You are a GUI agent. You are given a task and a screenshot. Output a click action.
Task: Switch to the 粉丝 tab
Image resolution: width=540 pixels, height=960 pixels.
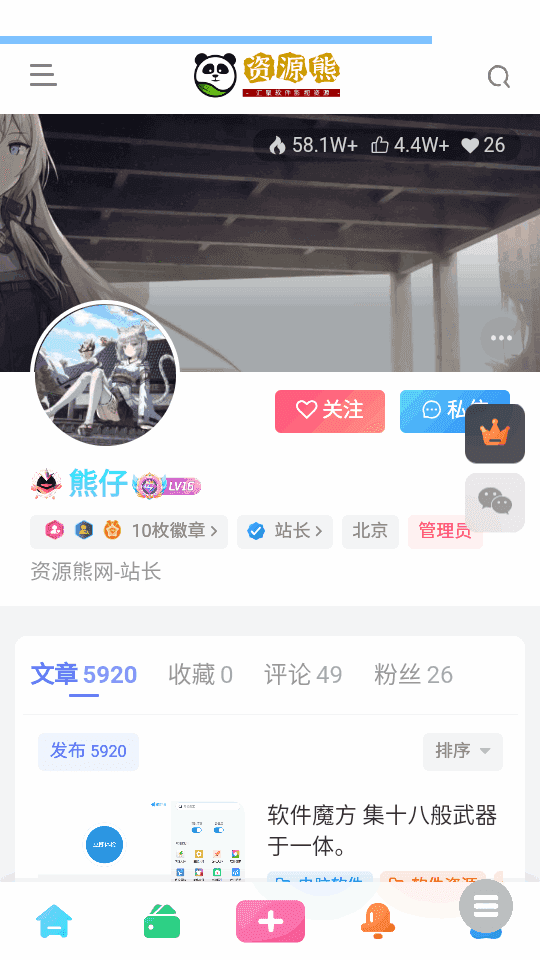click(x=413, y=675)
